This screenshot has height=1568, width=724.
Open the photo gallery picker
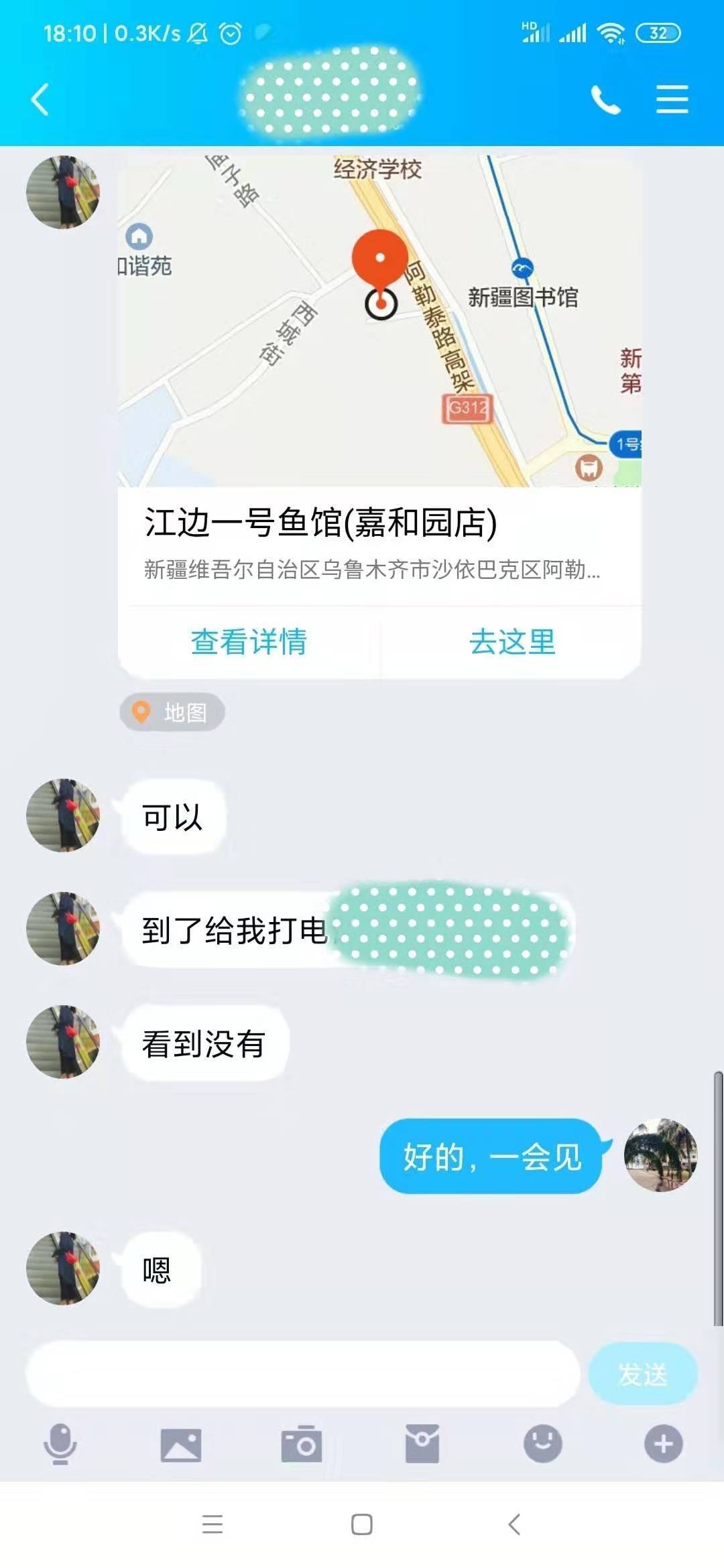pyautogui.click(x=181, y=1444)
